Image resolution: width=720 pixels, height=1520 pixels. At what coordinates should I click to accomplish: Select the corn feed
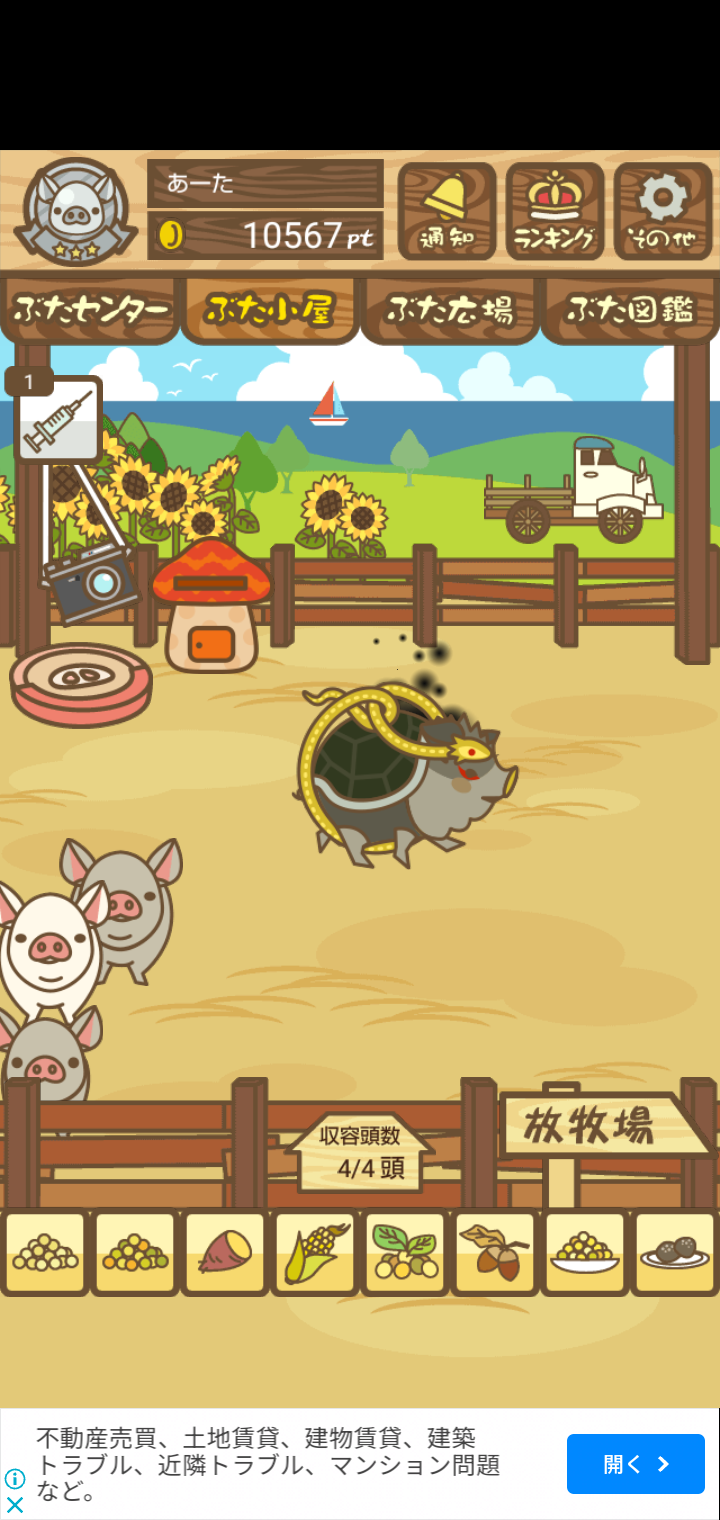[315, 1253]
